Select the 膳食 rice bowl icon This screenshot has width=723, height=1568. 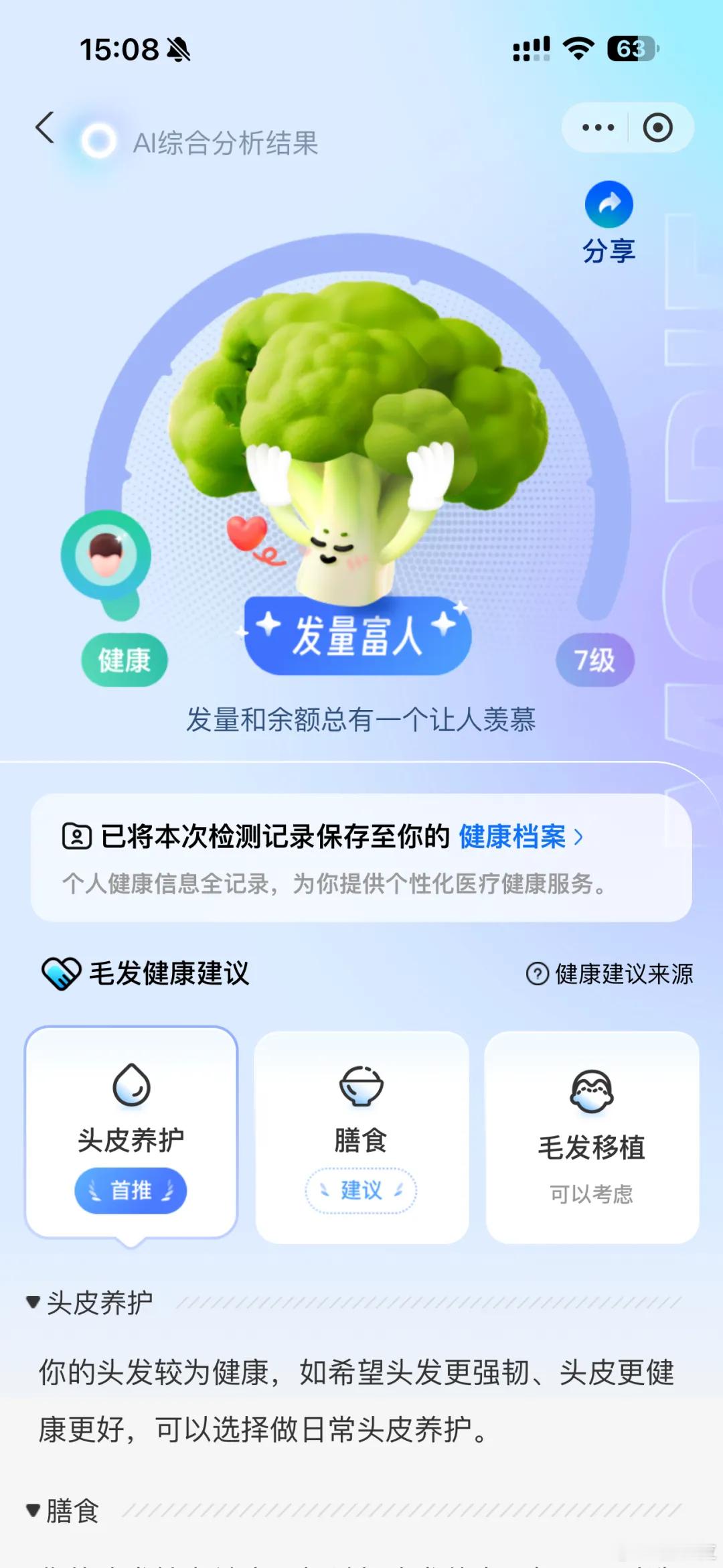[x=362, y=1085]
